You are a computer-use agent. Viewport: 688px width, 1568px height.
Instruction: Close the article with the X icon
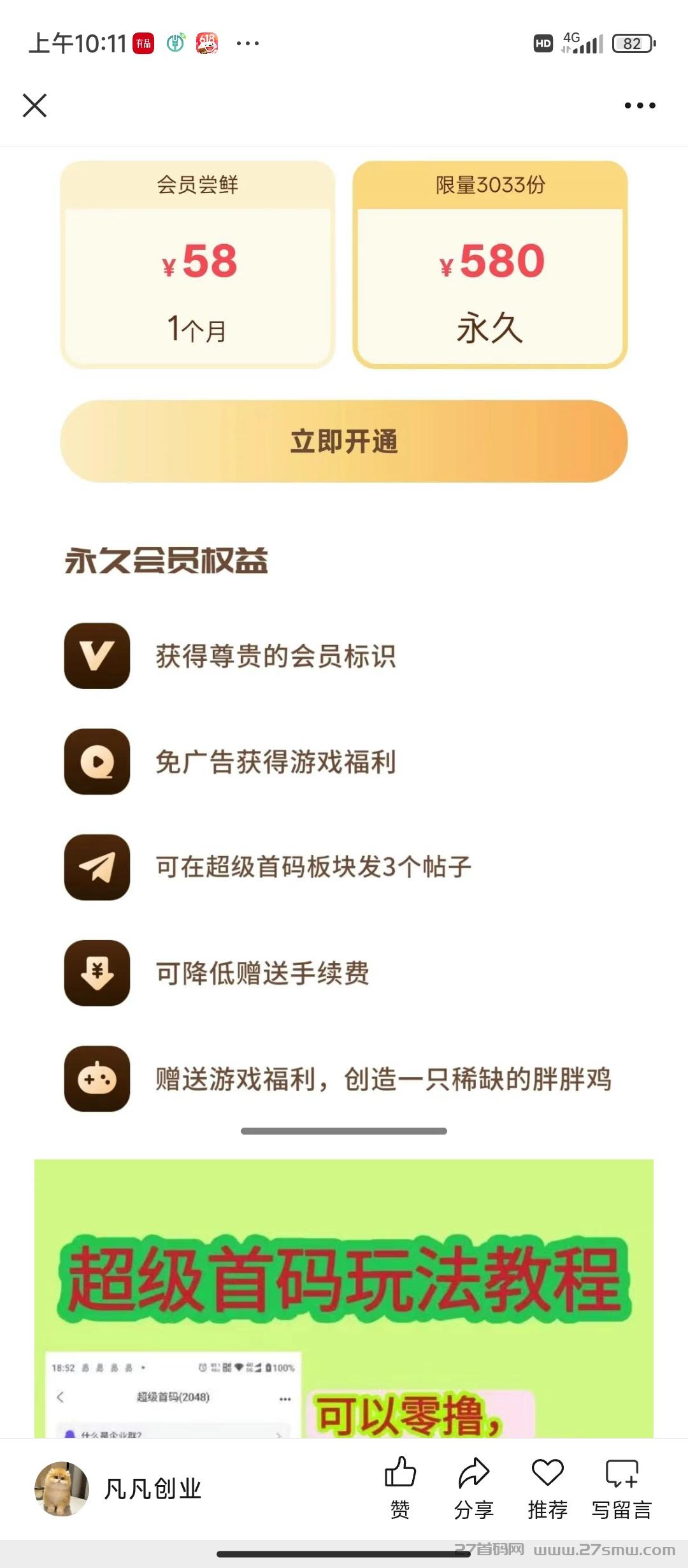click(x=34, y=105)
